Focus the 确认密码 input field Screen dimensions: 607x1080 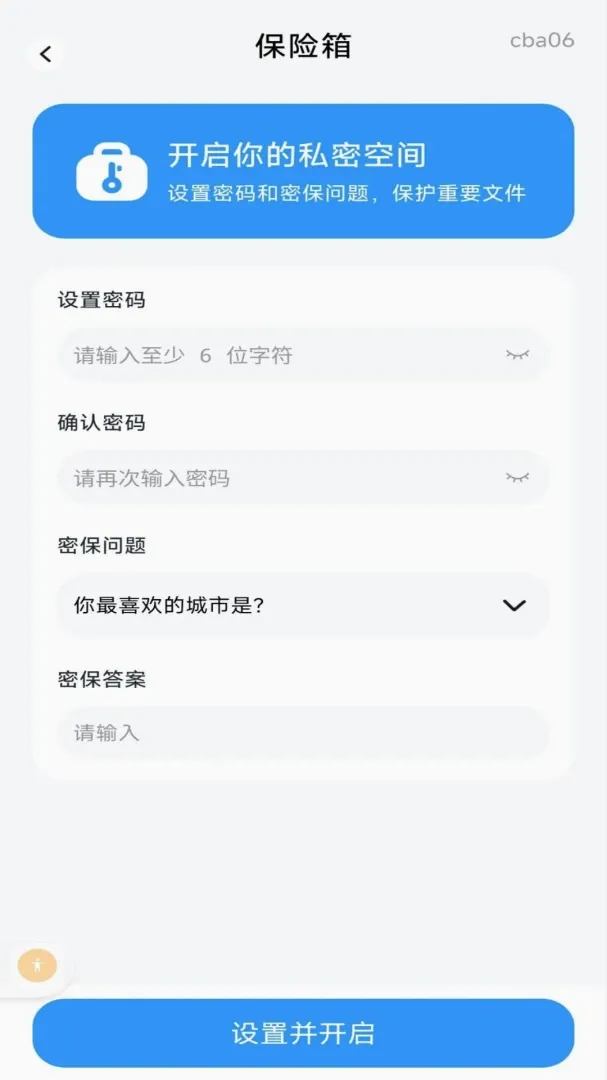[303, 478]
